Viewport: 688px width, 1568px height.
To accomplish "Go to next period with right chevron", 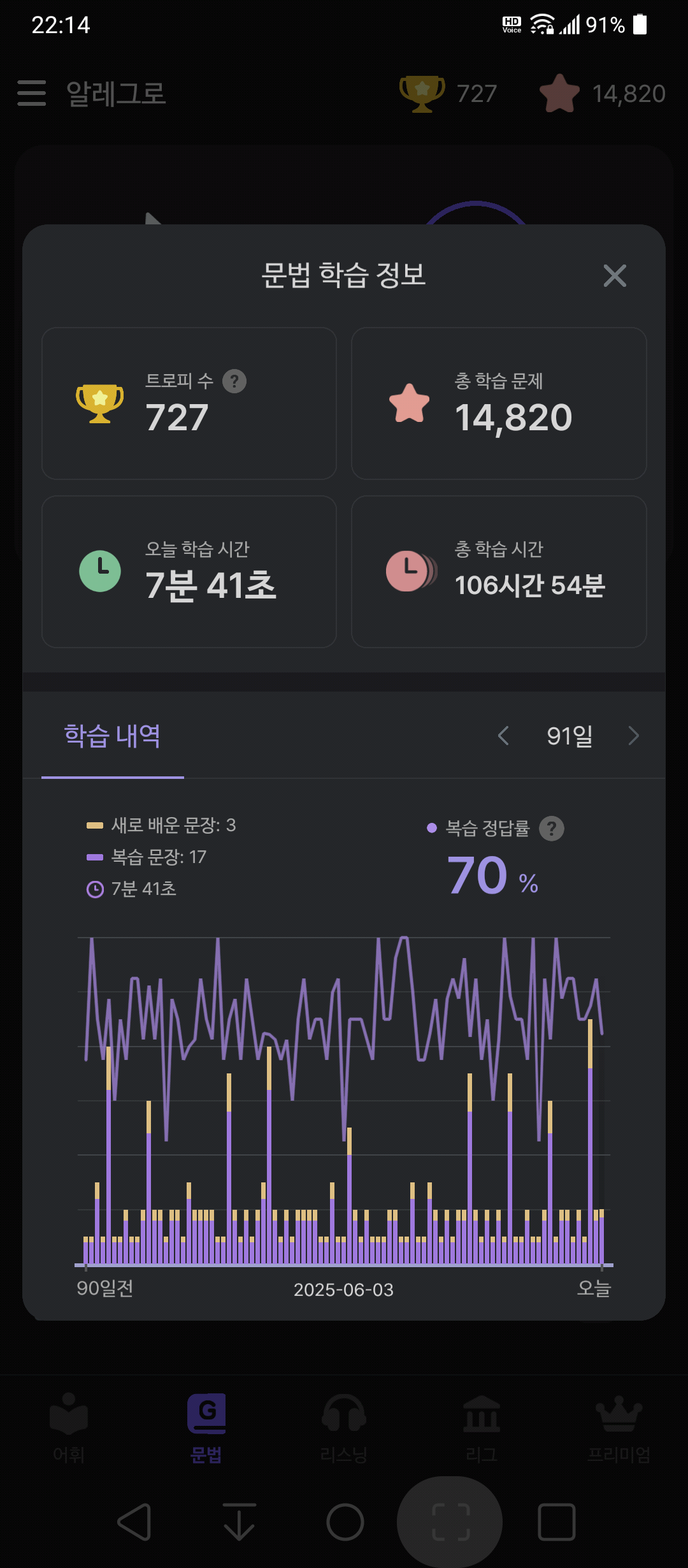I will 633,736.
